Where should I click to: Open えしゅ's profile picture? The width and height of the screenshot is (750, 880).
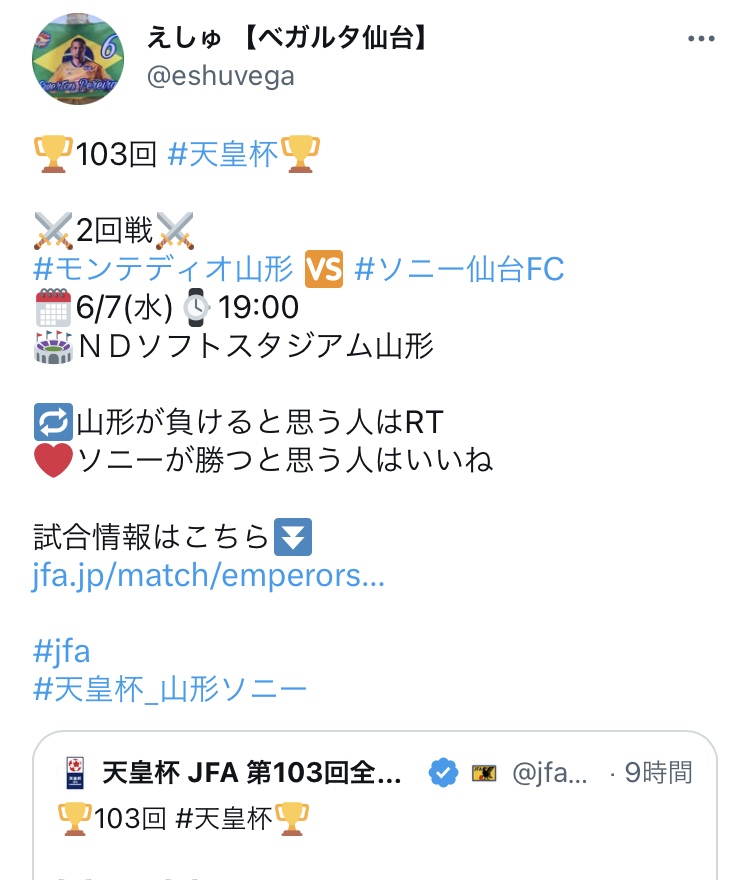pos(78,58)
